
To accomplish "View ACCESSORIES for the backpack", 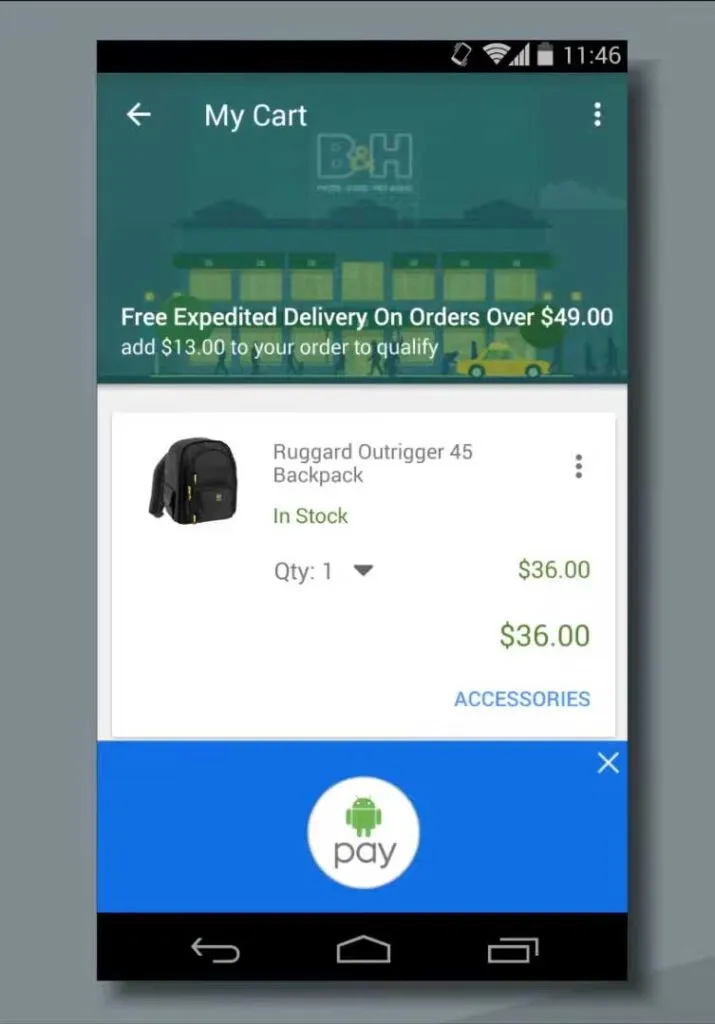I will [522, 699].
